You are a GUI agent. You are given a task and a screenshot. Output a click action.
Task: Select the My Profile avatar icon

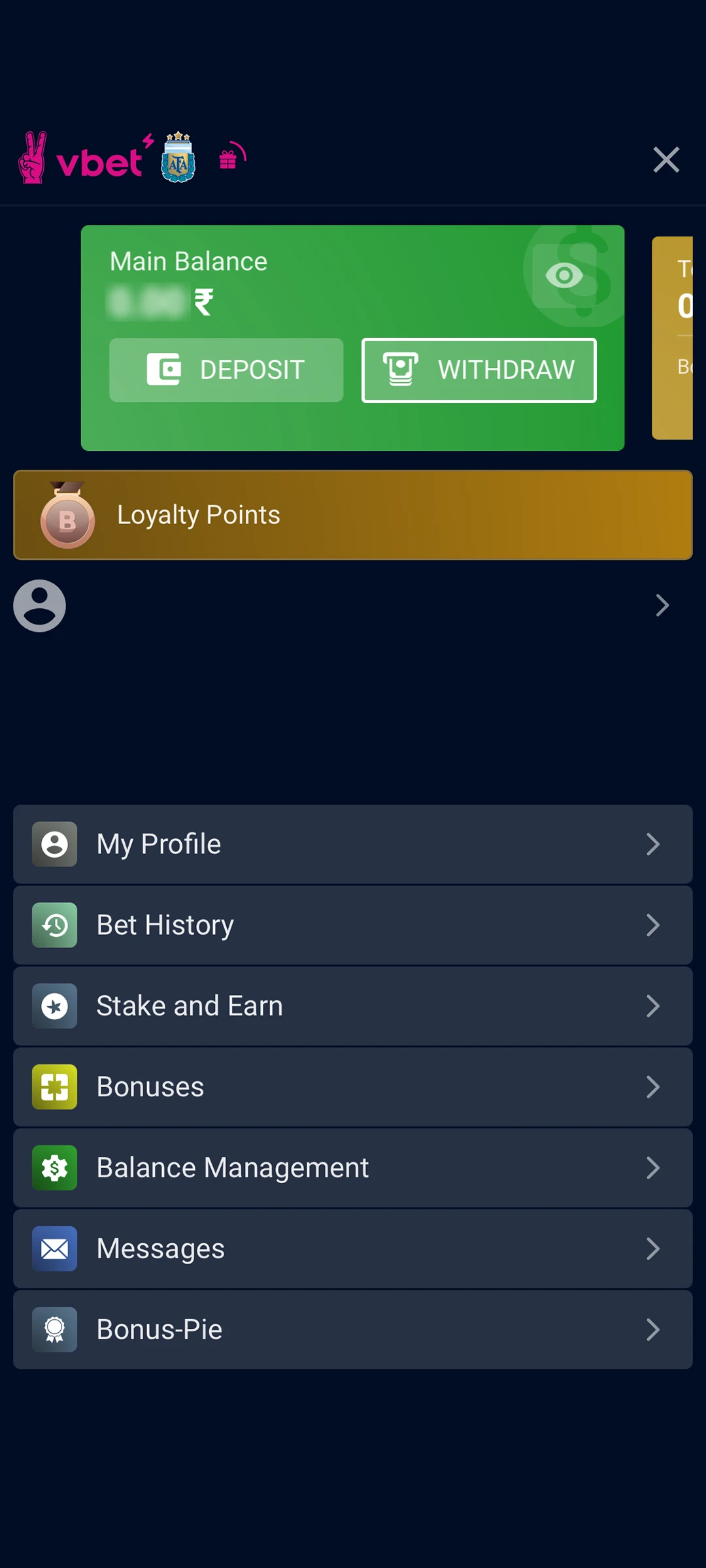[x=54, y=844]
